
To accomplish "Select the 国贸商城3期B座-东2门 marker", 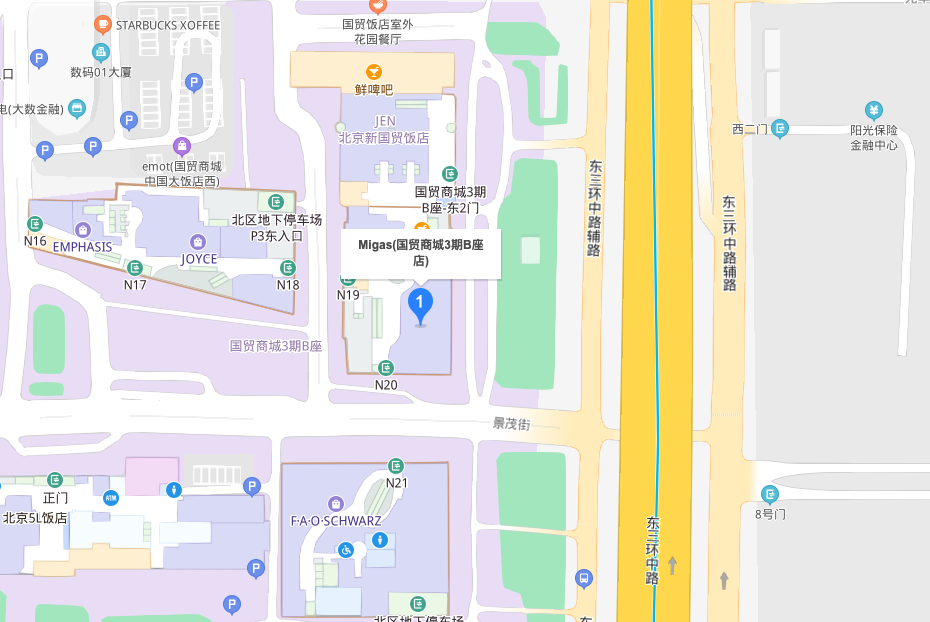I will [449, 174].
